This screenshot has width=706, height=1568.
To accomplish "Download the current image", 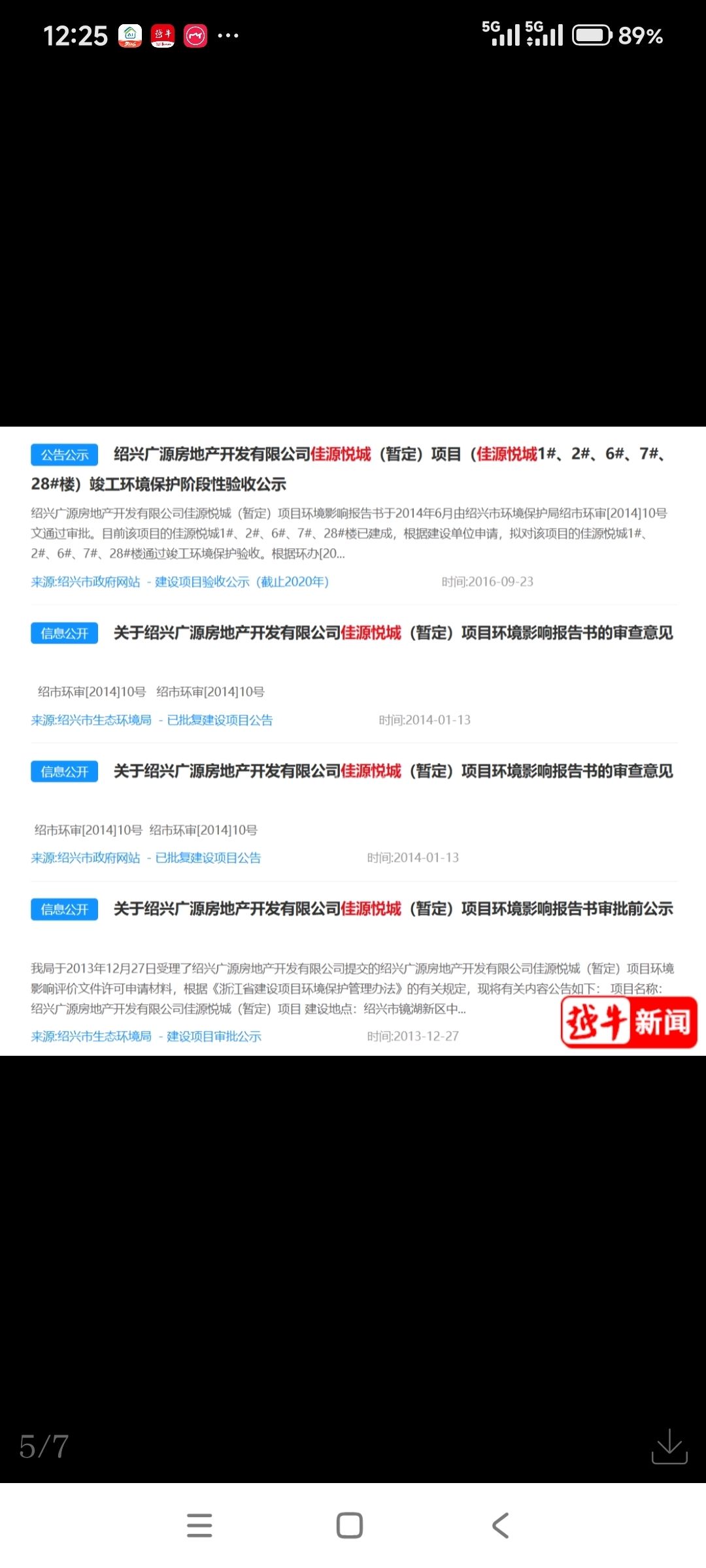I will click(669, 1446).
